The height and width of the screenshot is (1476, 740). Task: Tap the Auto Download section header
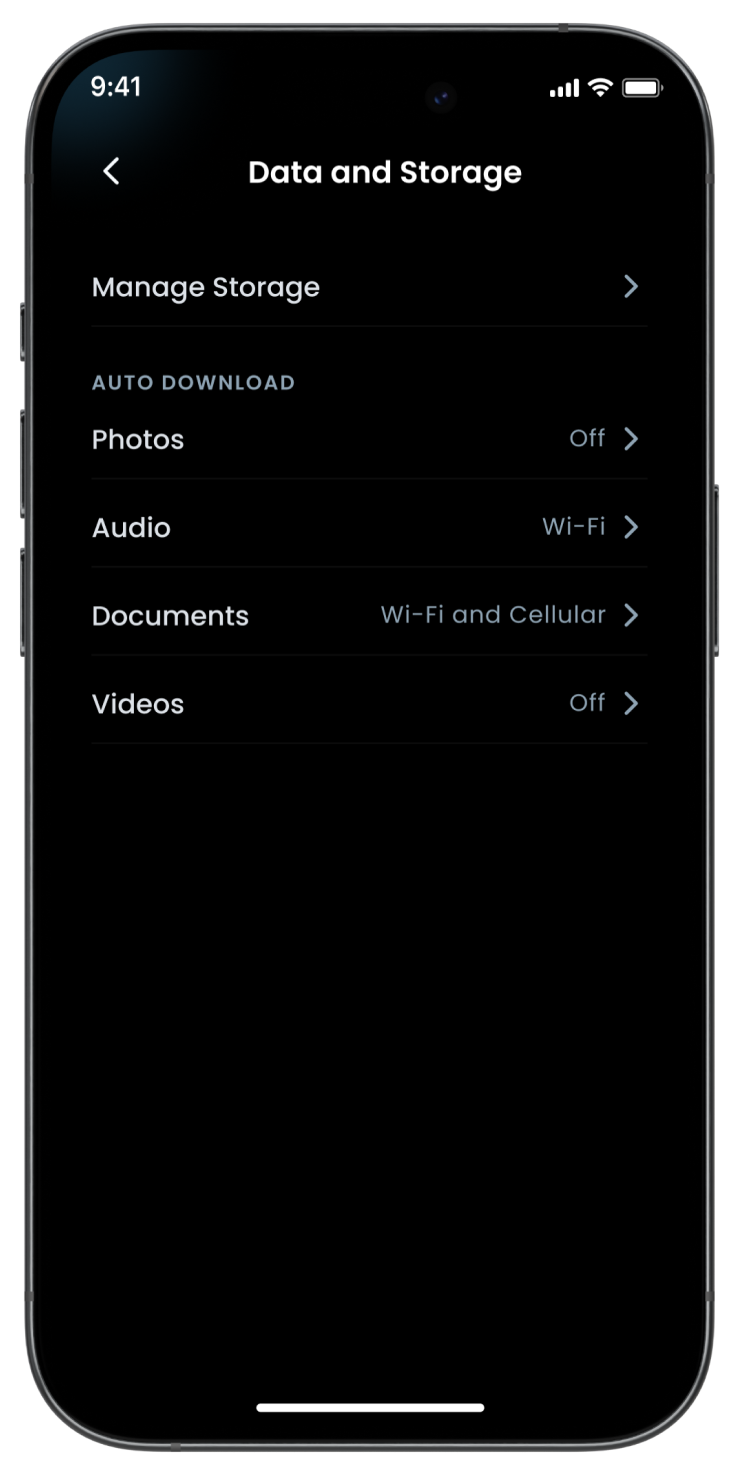pos(193,382)
